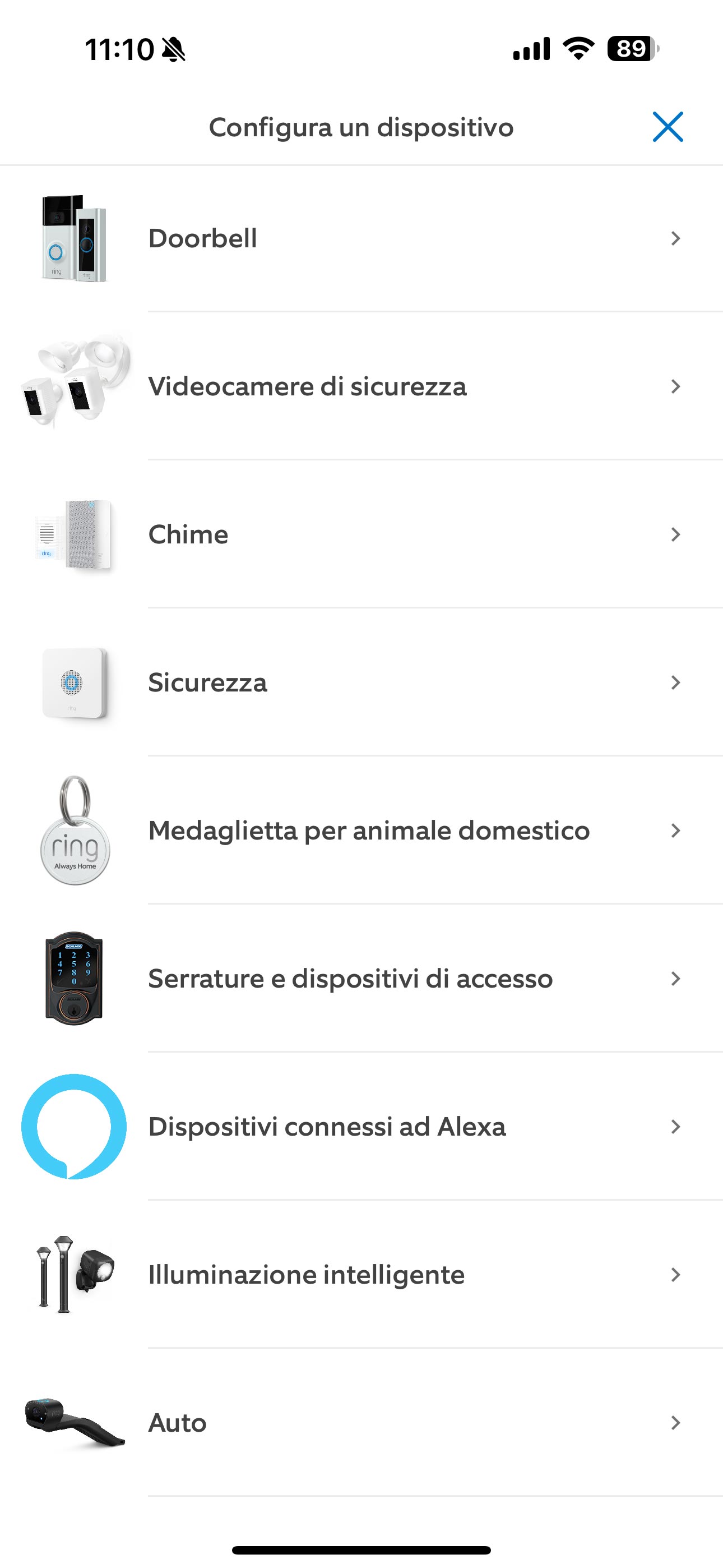Open the Sicurezza category
The height and width of the screenshot is (1568, 723).
point(361,682)
